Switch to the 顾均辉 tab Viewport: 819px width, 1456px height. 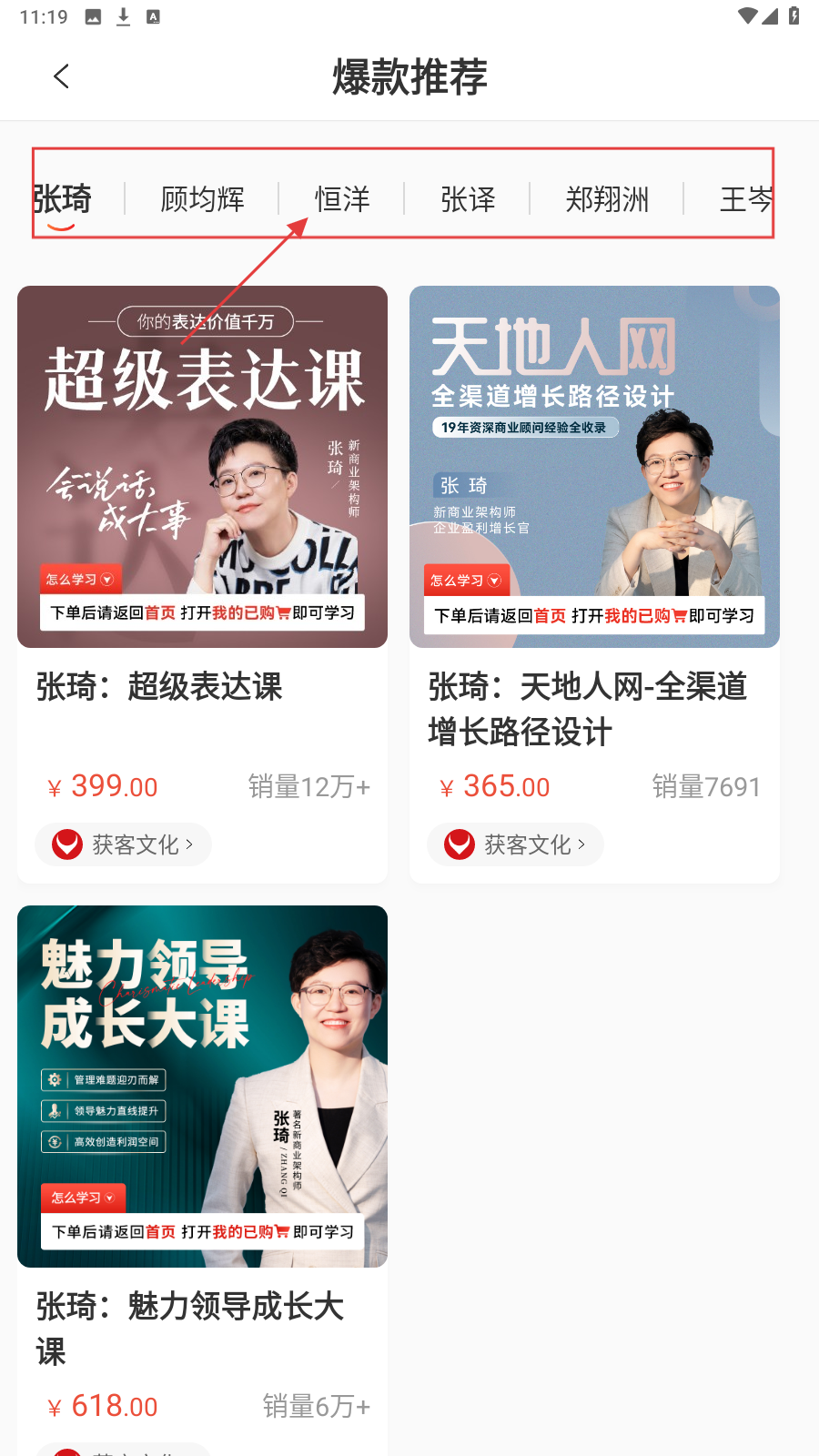(x=202, y=199)
